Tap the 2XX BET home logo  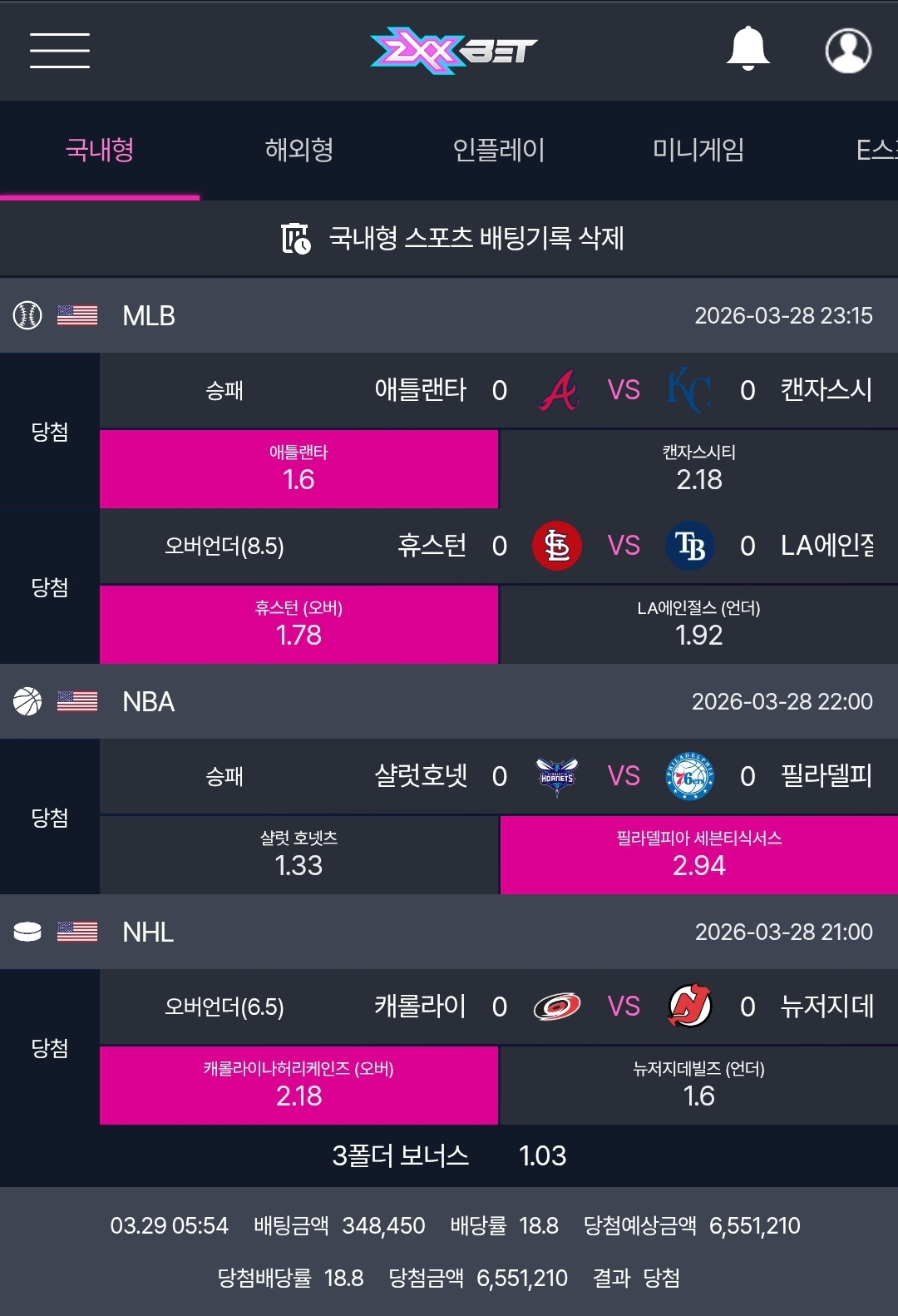pyautogui.click(x=453, y=51)
